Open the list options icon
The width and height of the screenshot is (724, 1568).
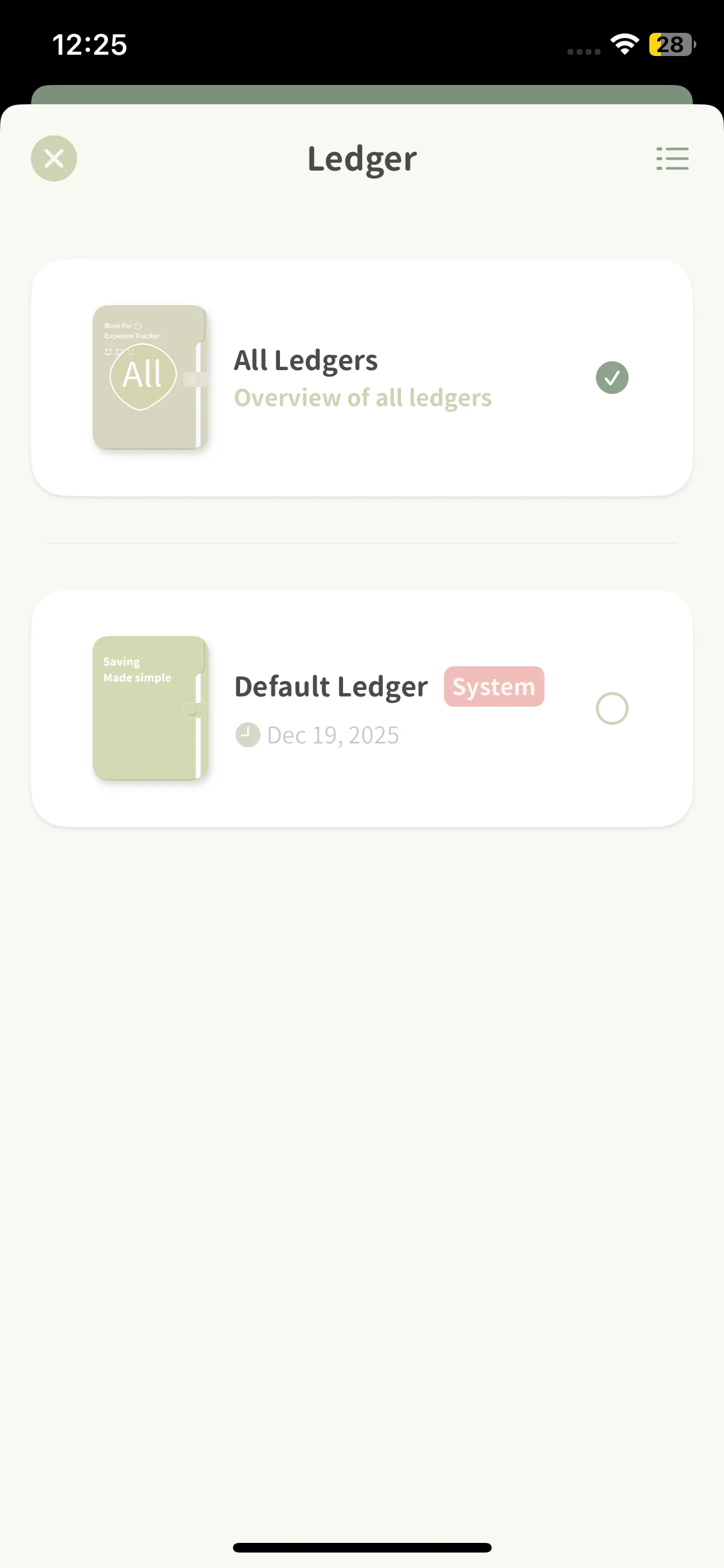(x=672, y=158)
